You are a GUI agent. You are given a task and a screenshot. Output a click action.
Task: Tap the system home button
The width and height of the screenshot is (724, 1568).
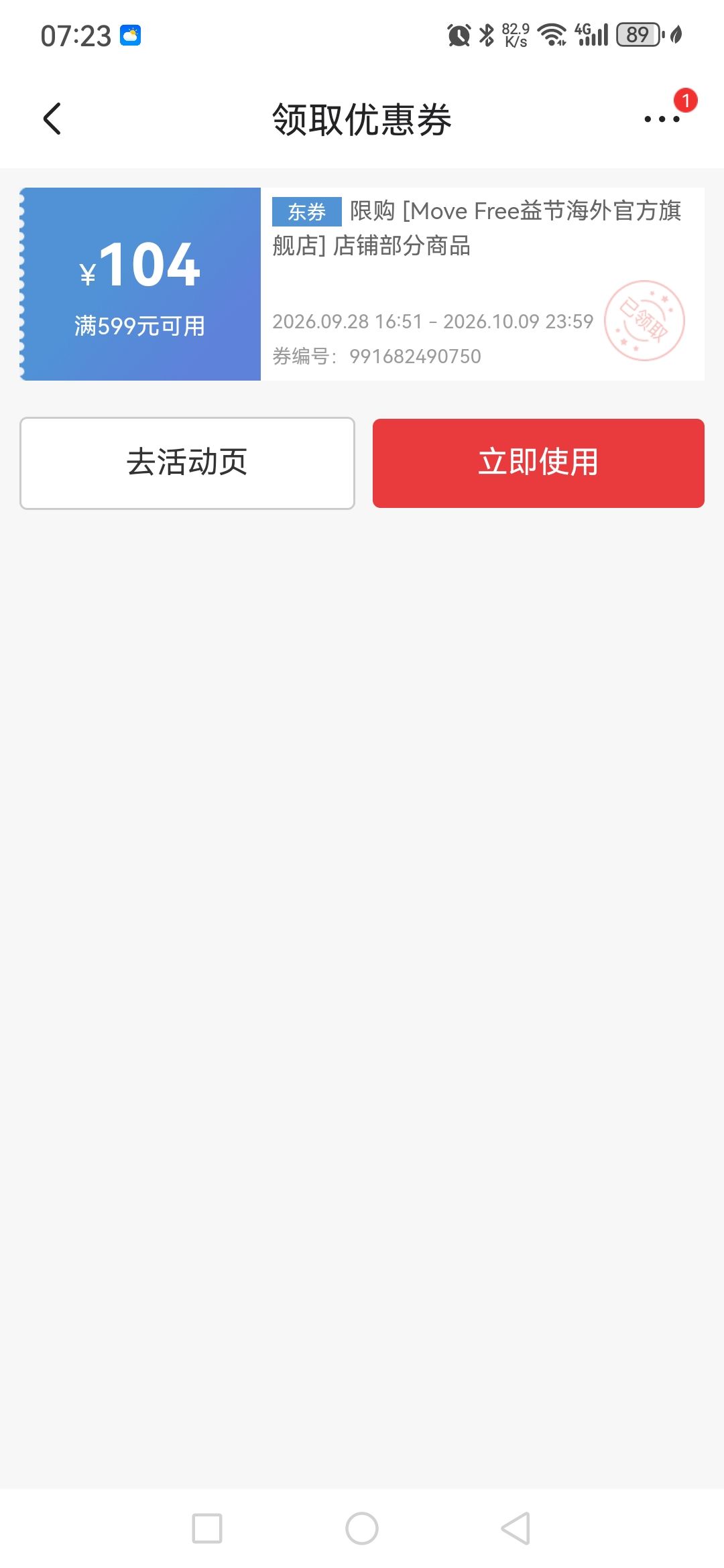(x=362, y=1528)
